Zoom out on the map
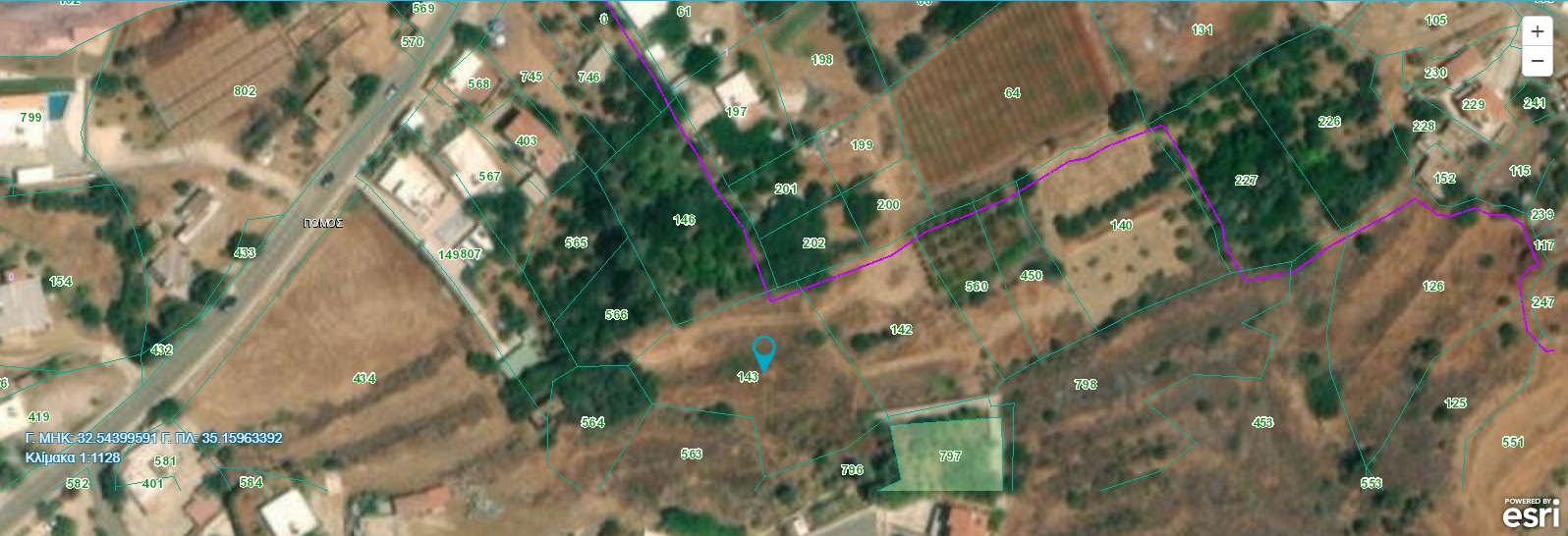The image size is (1568, 536). [1538, 61]
